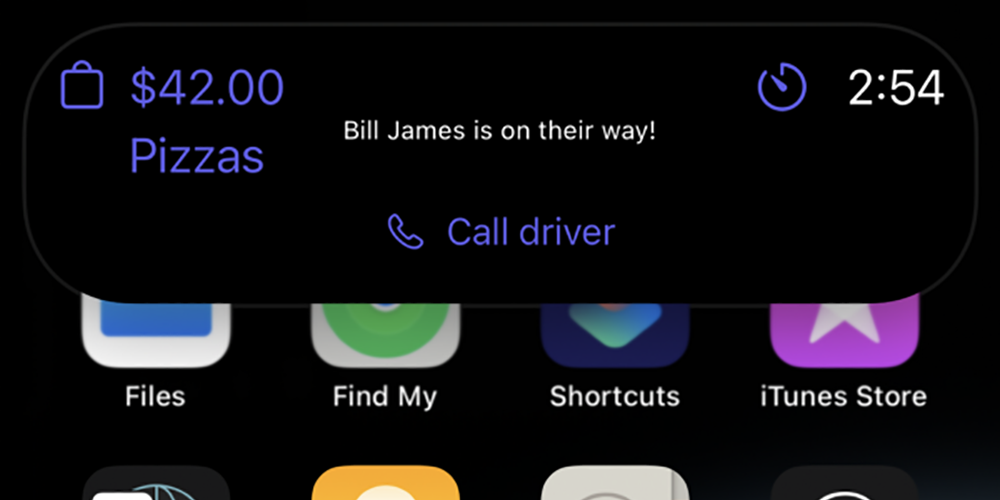Launch the Find My app
This screenshot has height=500, width=1000.
point(385,338)
